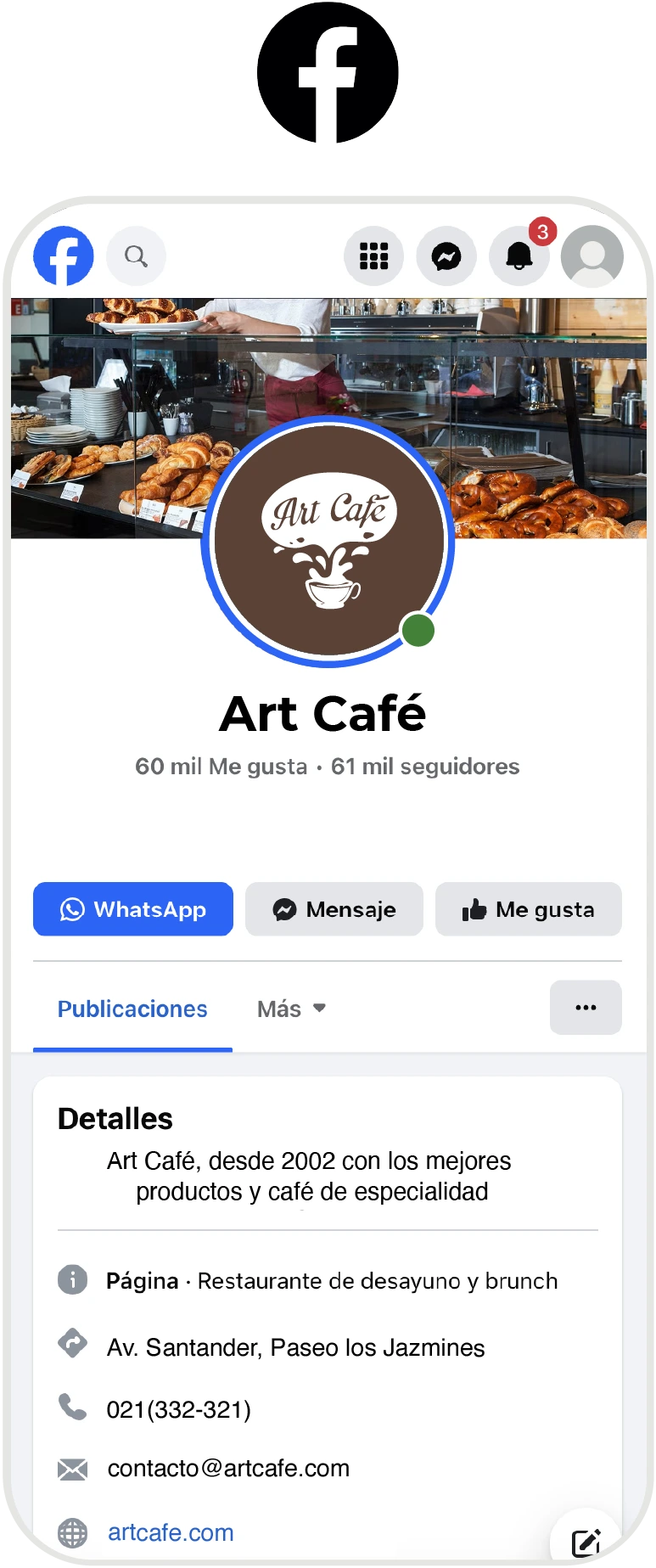Open the grid menu icon
The image size is (656, 1568).
coord(373,256)
